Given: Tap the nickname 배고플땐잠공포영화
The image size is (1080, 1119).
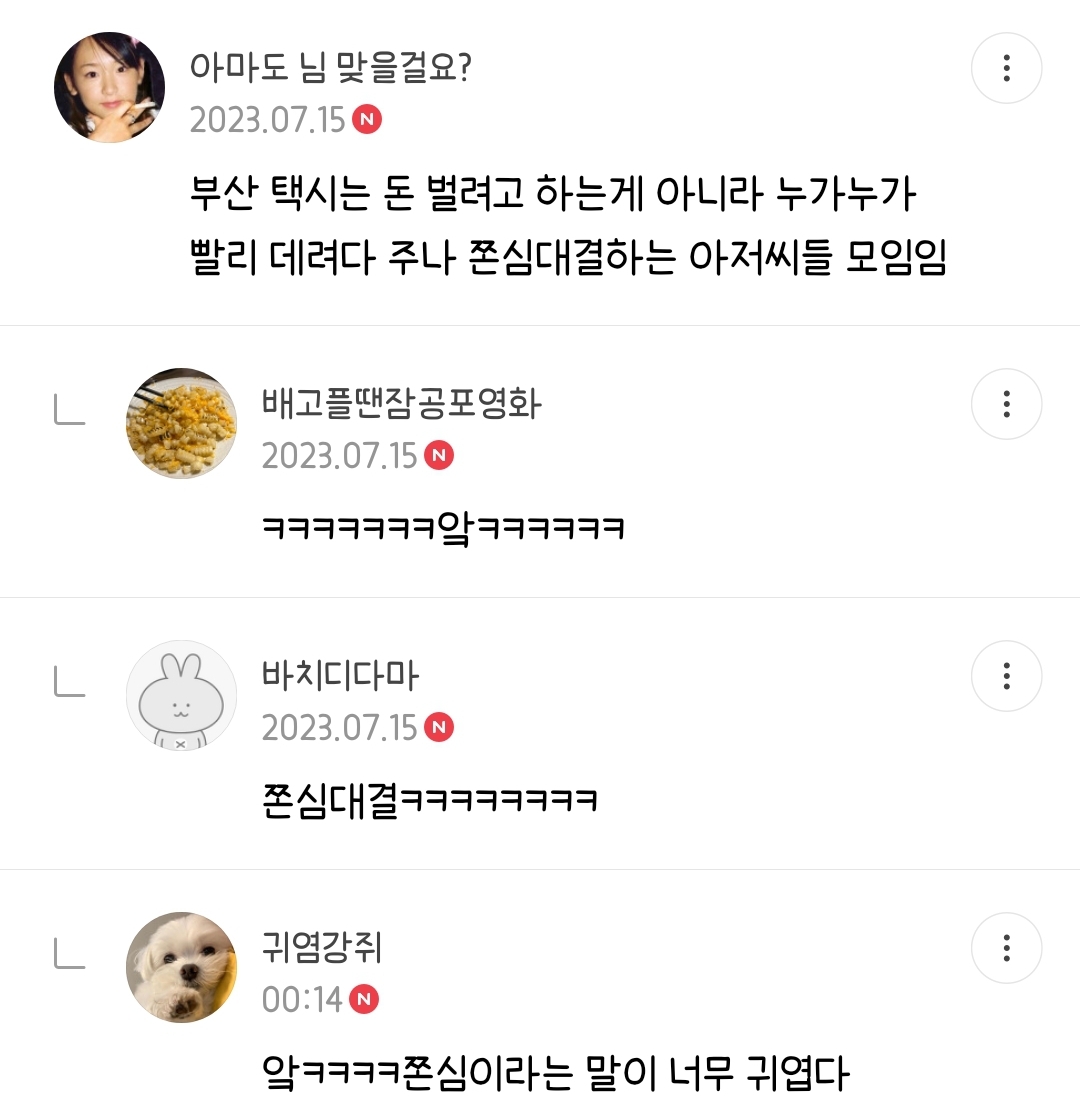Looking at the screenshot, I should tap(401, 403).
